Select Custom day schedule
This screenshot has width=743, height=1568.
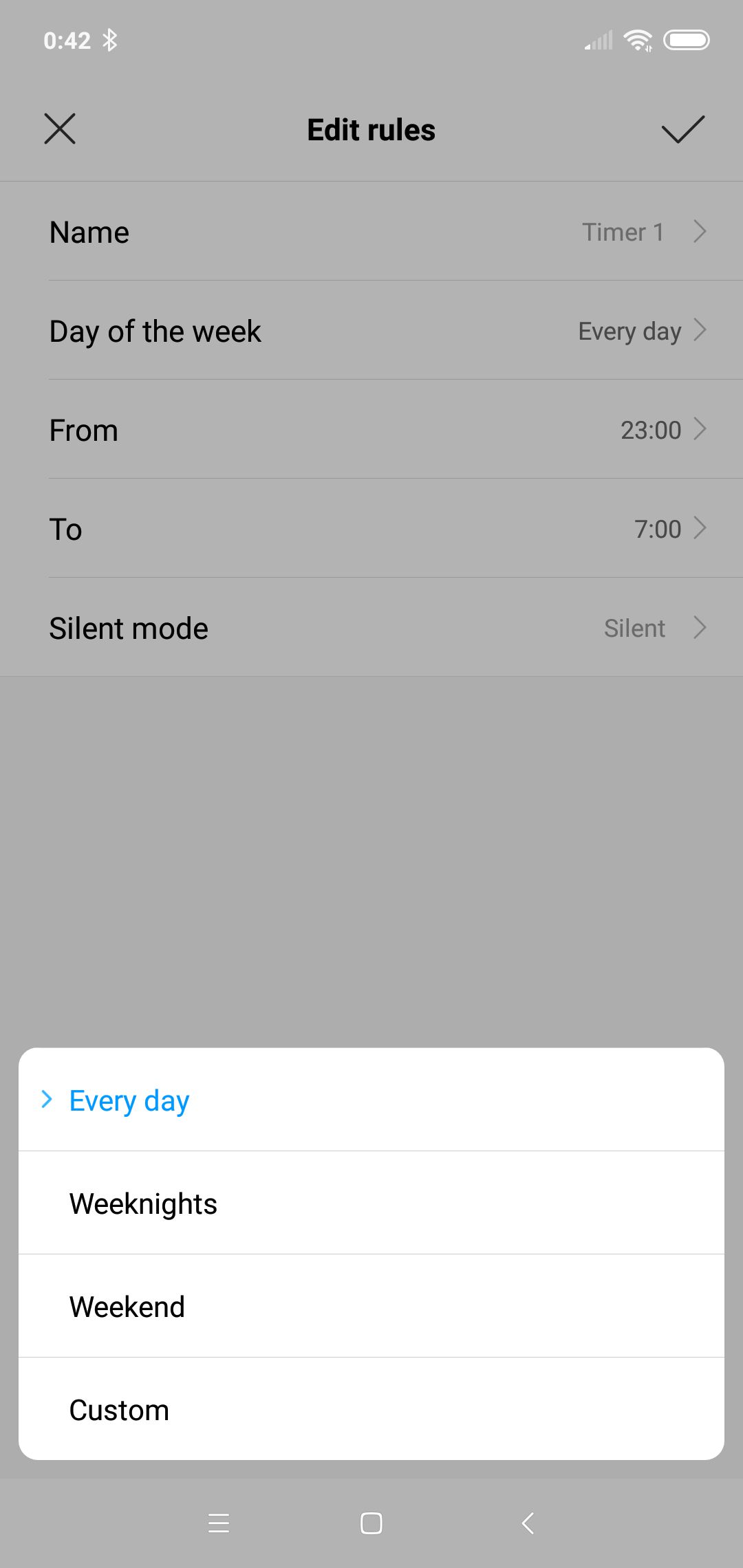371,1409
